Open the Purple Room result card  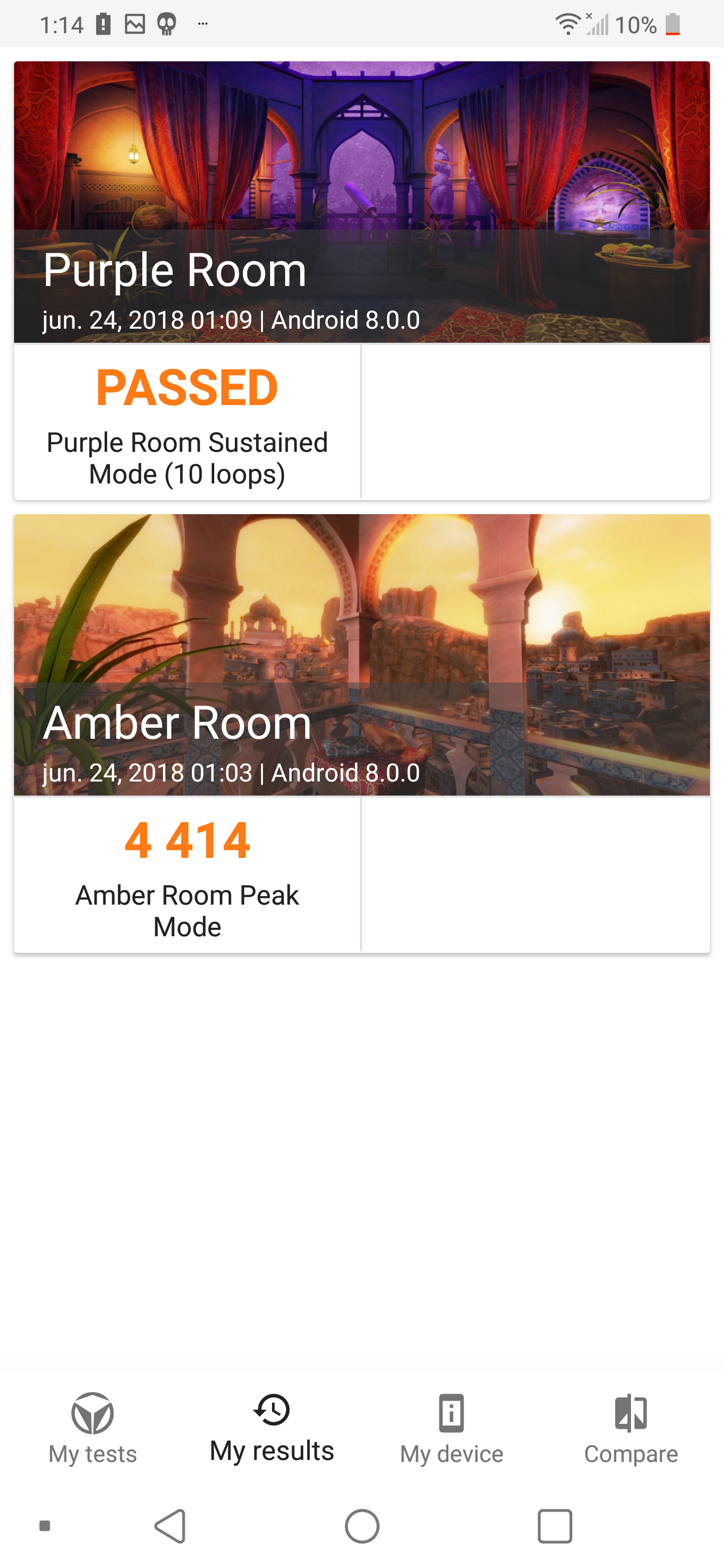click(x=361, y=202)
